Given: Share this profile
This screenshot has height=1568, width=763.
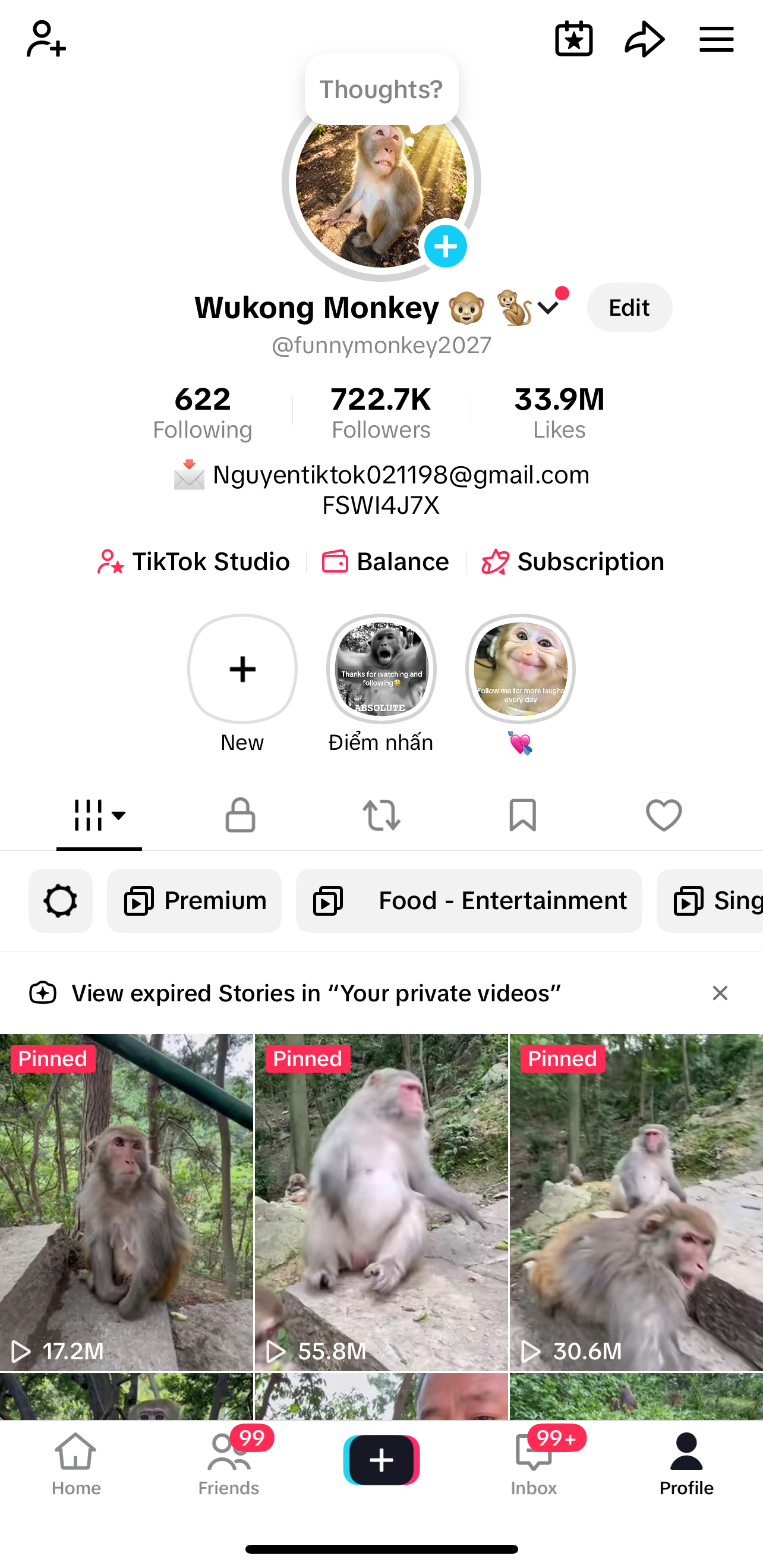Looking at the screenshot, I should coord(644,39).
